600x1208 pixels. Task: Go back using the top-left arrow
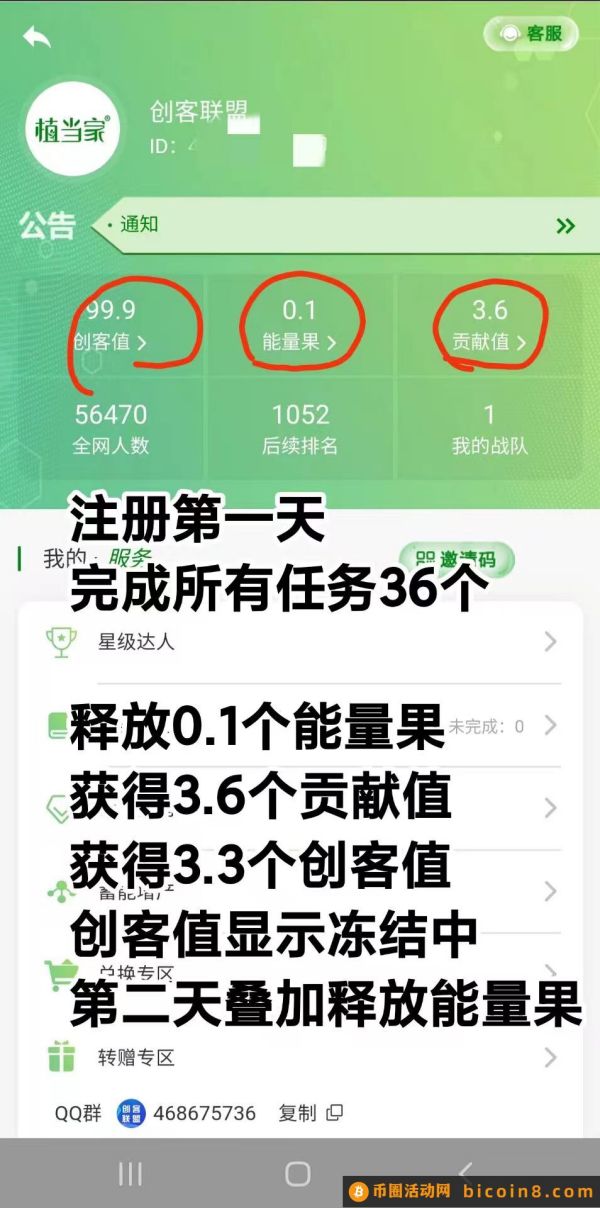[37, 38]
